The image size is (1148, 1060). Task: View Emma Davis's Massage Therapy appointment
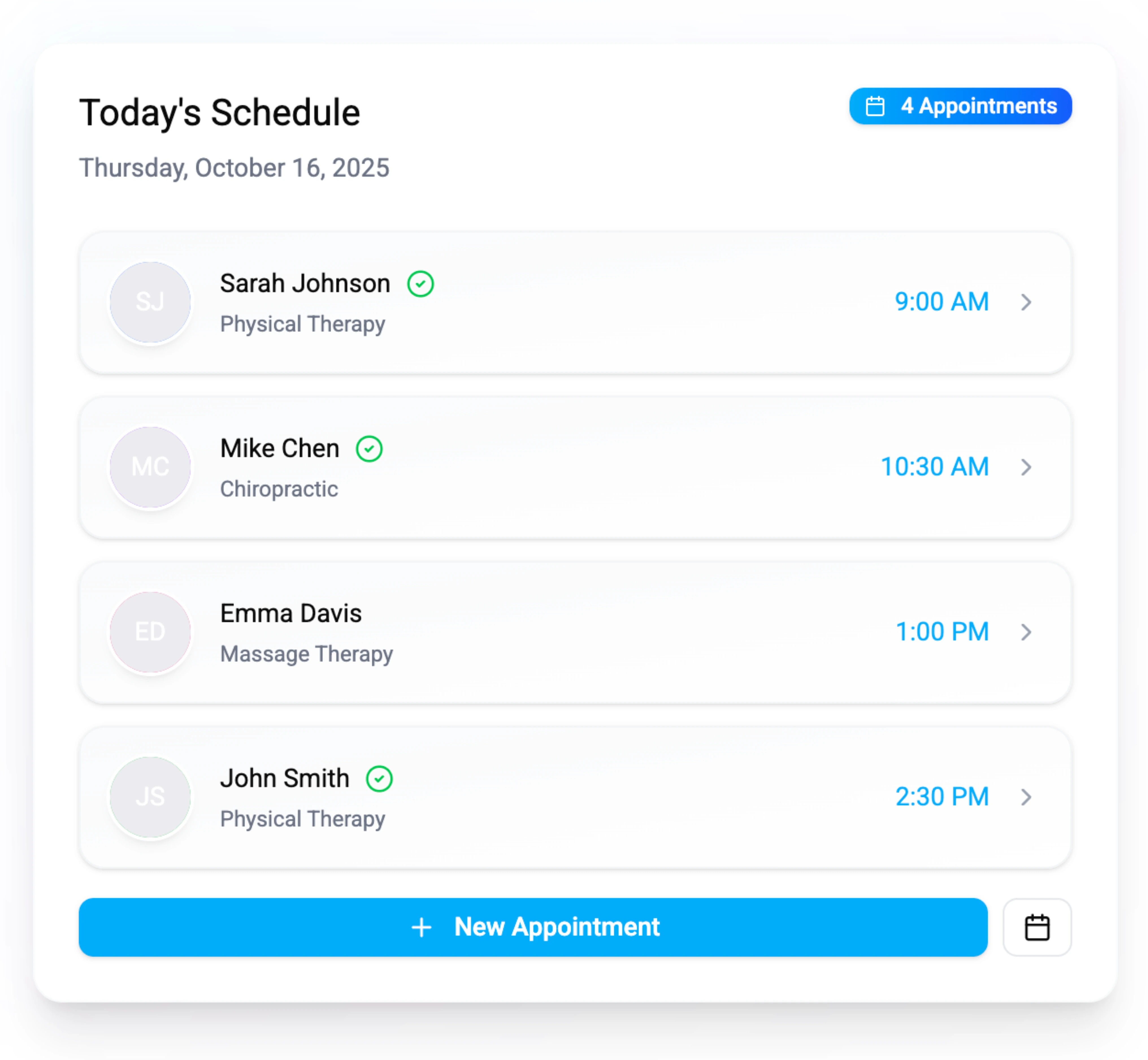click(x=575, y=632)
